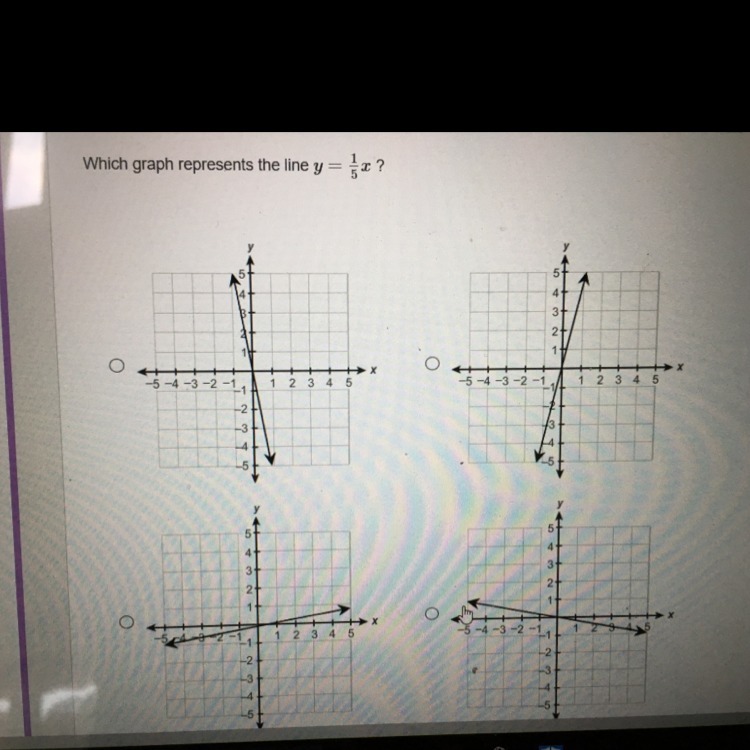Screen dimensions: 750x750
Task: Choose the graph with the gently rising line
Action: point(125,621)
